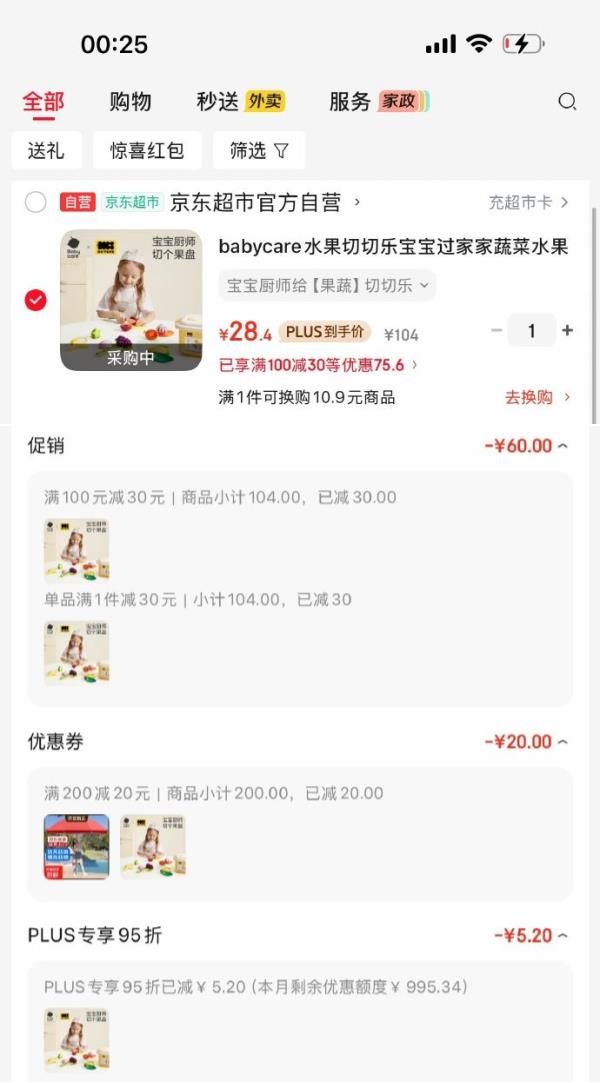
Task: Open the 充超市卡 link
Action: coord(528,202)
